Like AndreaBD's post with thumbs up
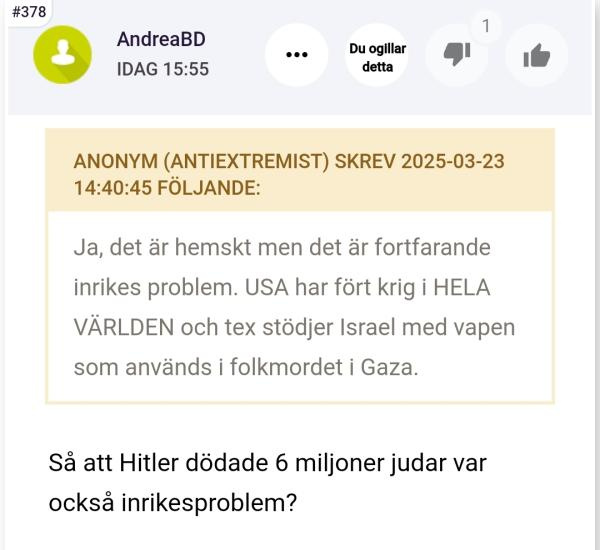 coord(537,55)
